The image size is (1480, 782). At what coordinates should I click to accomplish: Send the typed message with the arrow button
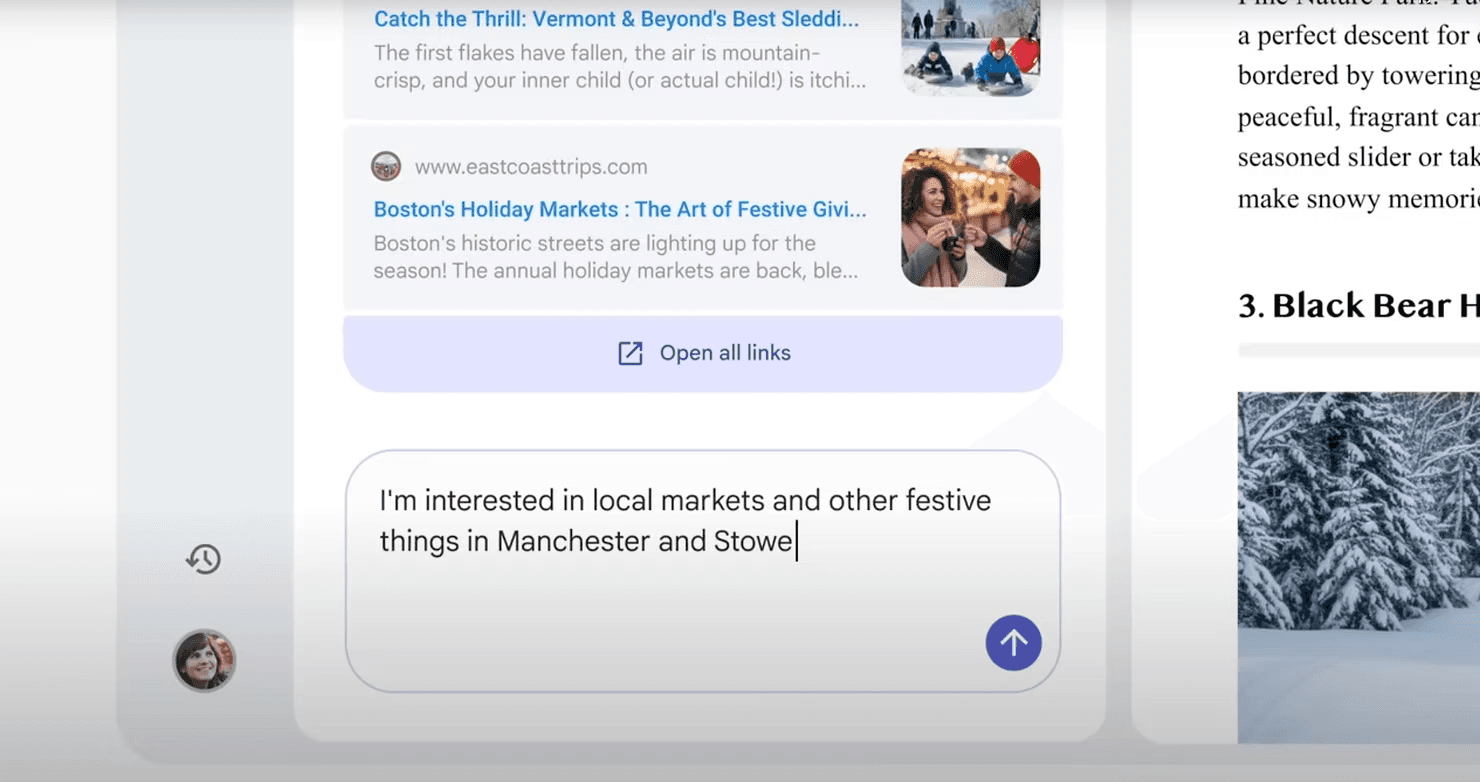[1013, 642]
